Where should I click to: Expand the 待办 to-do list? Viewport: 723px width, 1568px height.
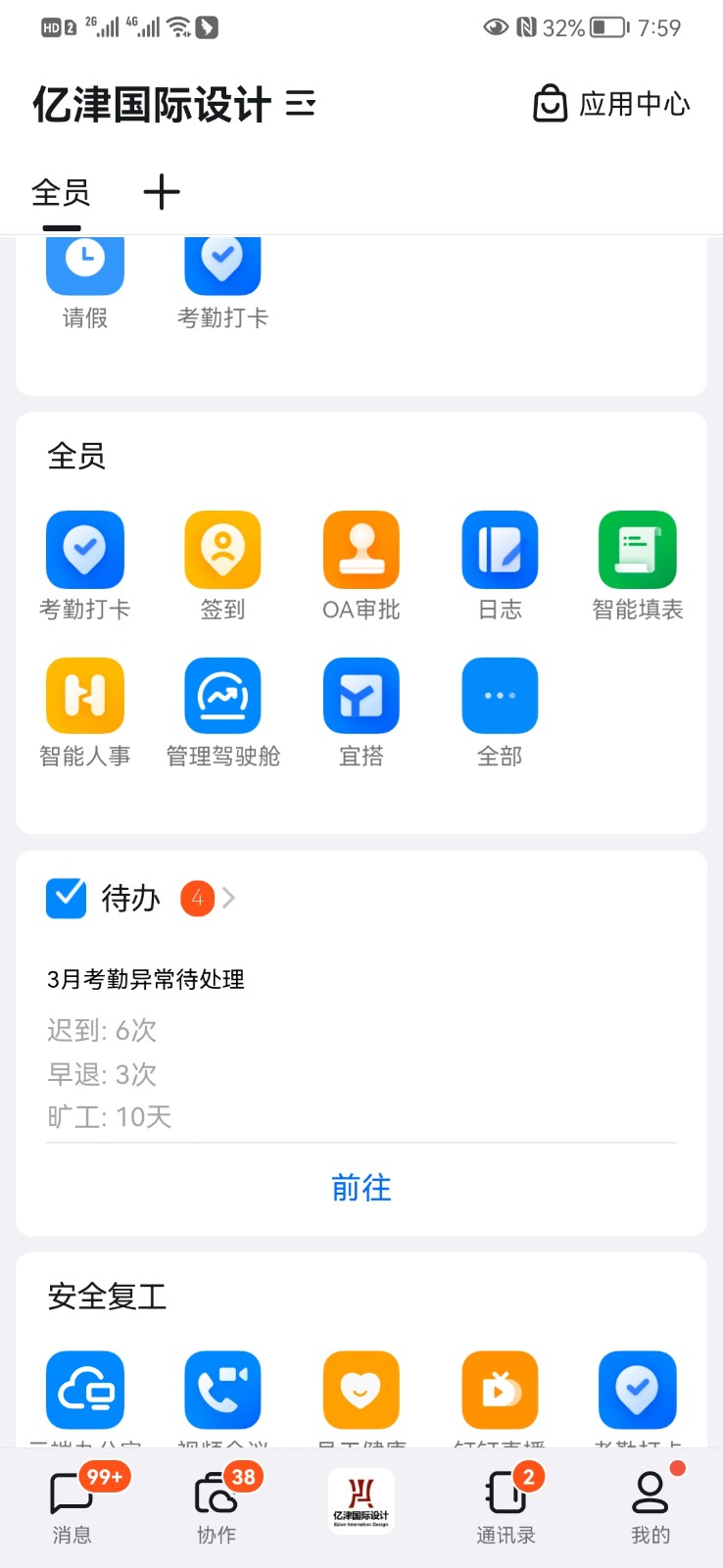coord(227,898)
